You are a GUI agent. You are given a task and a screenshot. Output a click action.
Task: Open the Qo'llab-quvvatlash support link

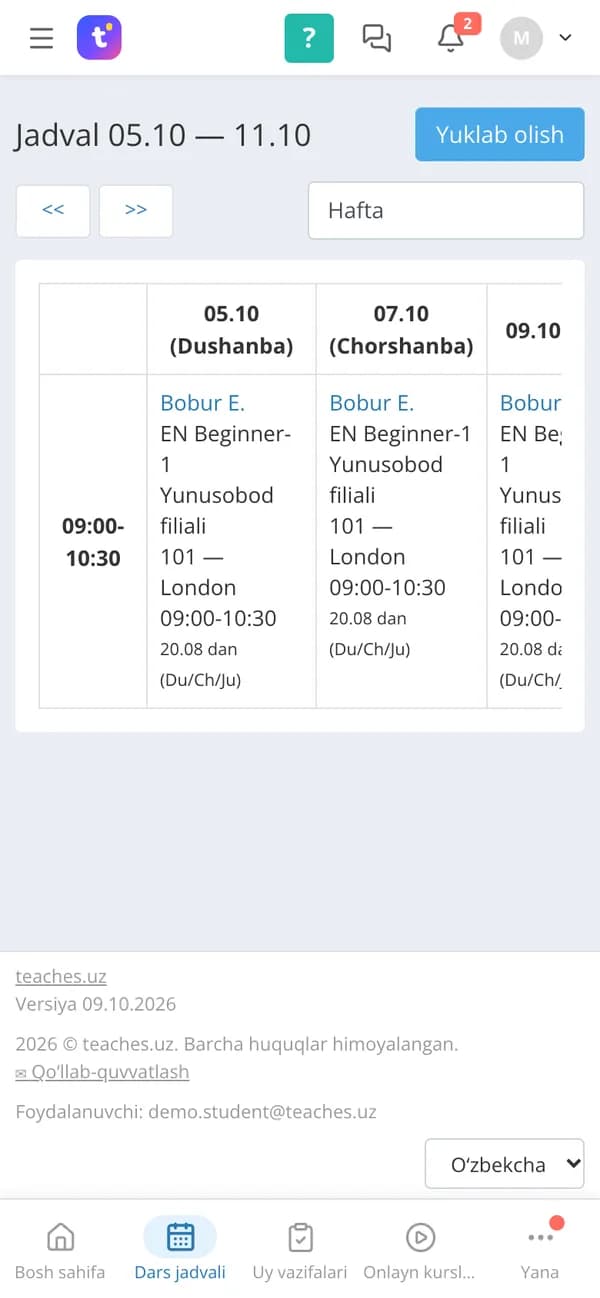tap(102, 1072)
